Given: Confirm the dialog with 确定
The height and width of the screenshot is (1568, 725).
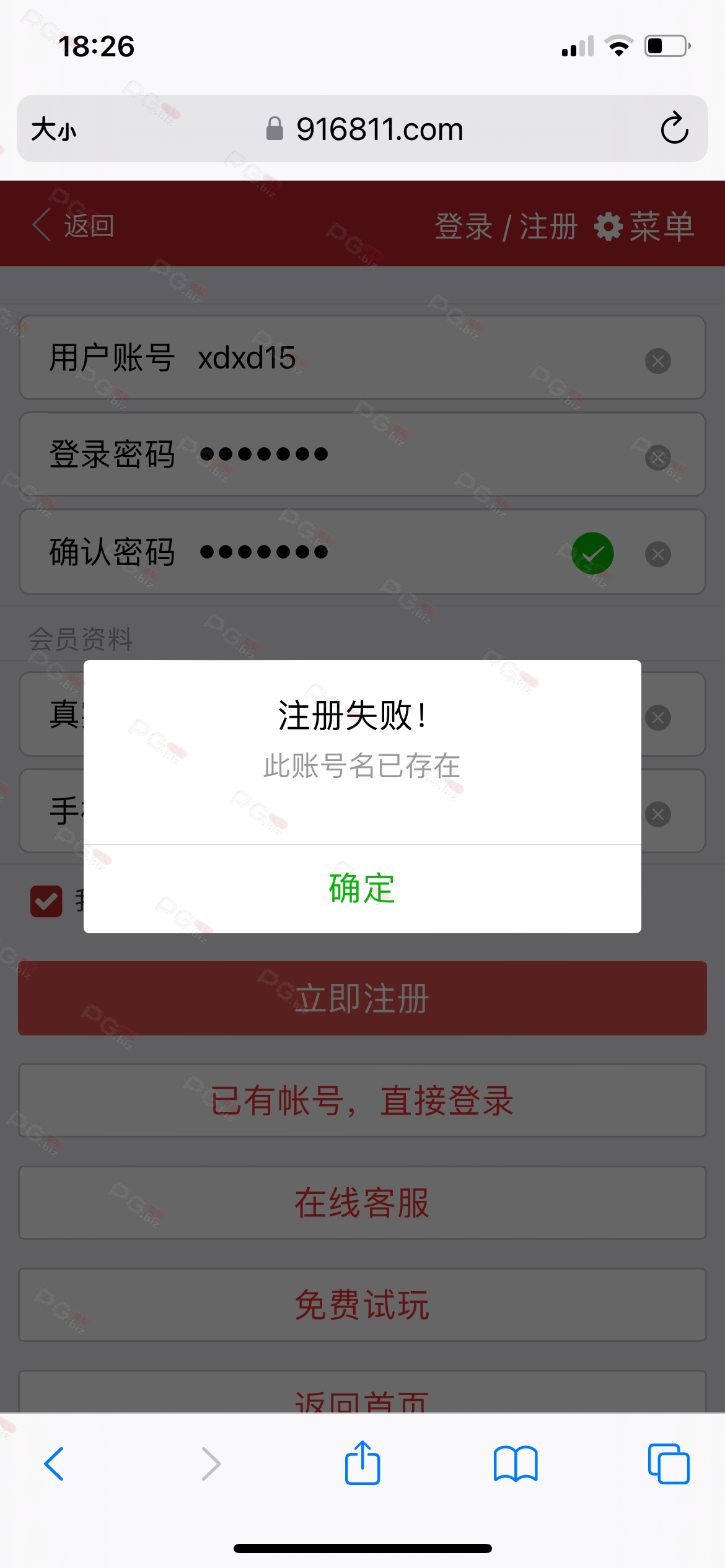Looking at the screenshot, I should (x=362, y=889).
